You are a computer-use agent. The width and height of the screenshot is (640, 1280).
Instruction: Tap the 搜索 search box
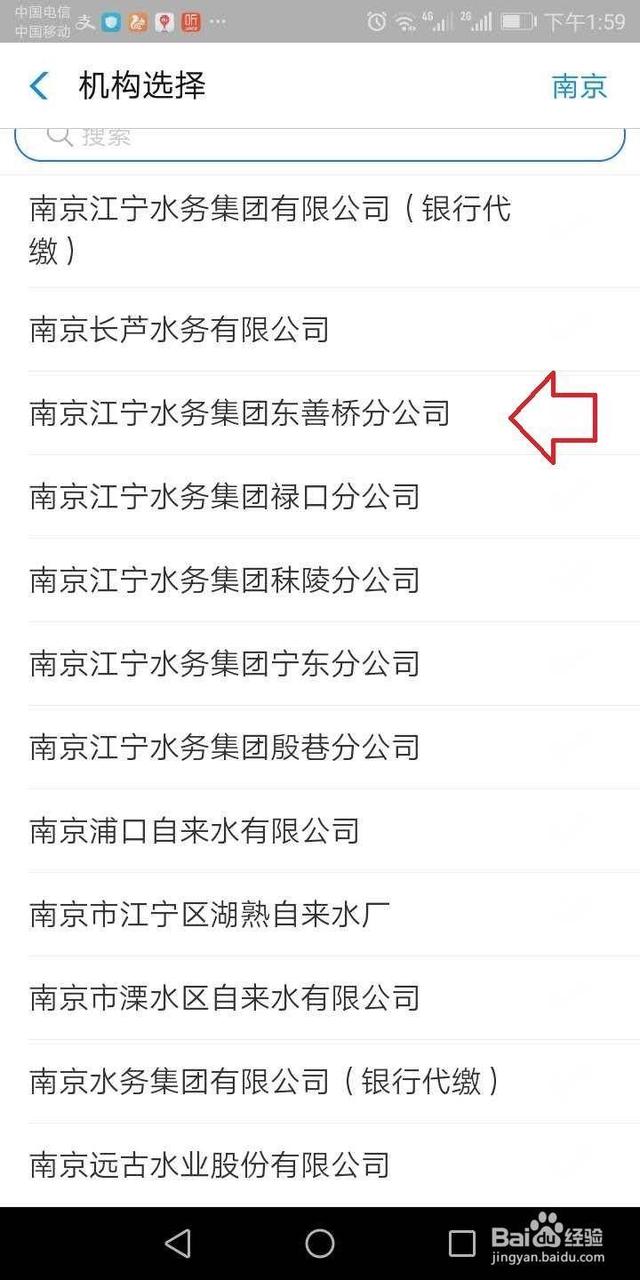tap(320, 142)
